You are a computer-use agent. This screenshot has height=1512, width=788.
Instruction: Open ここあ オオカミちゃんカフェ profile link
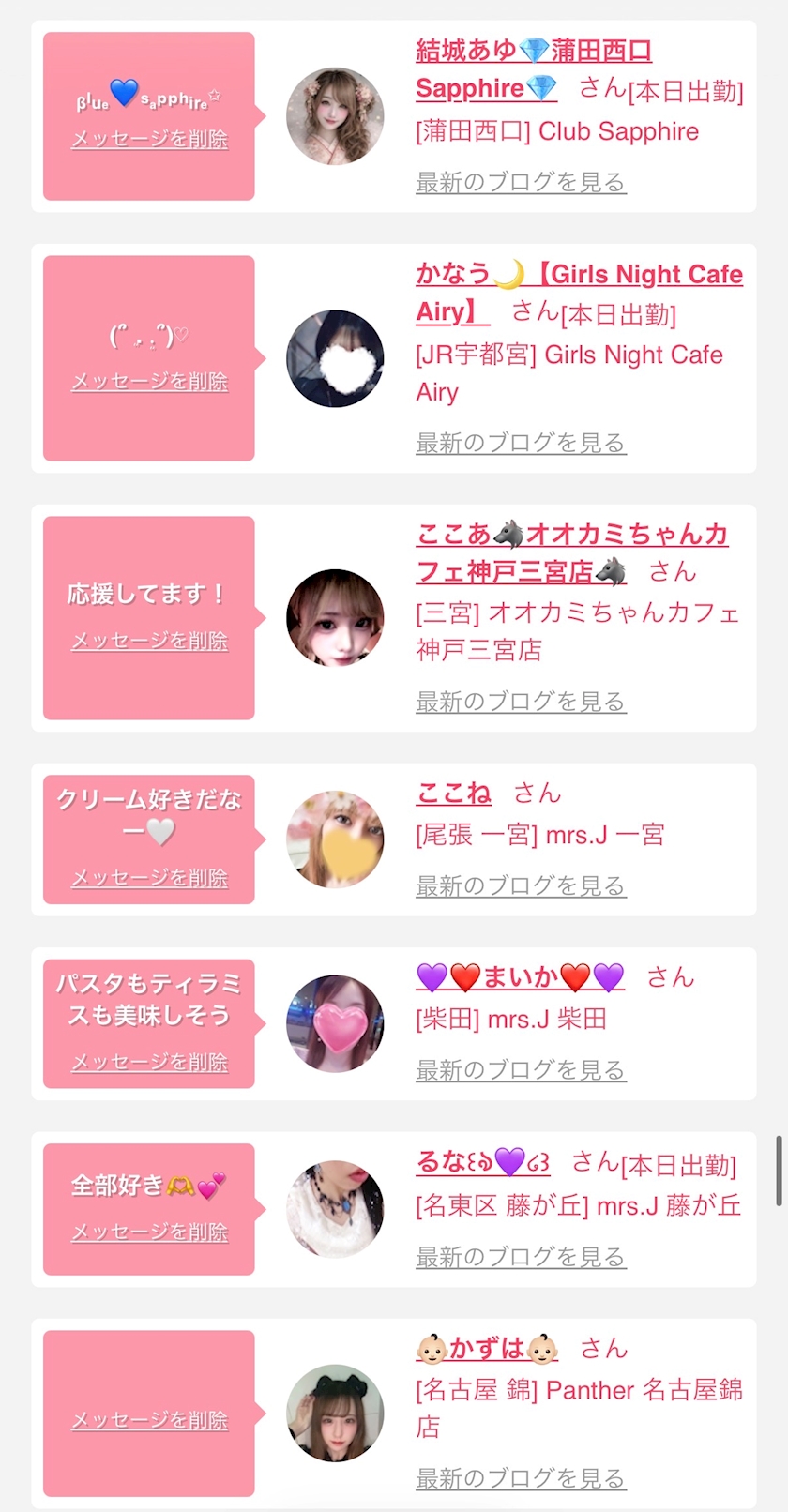coord(572,536)
